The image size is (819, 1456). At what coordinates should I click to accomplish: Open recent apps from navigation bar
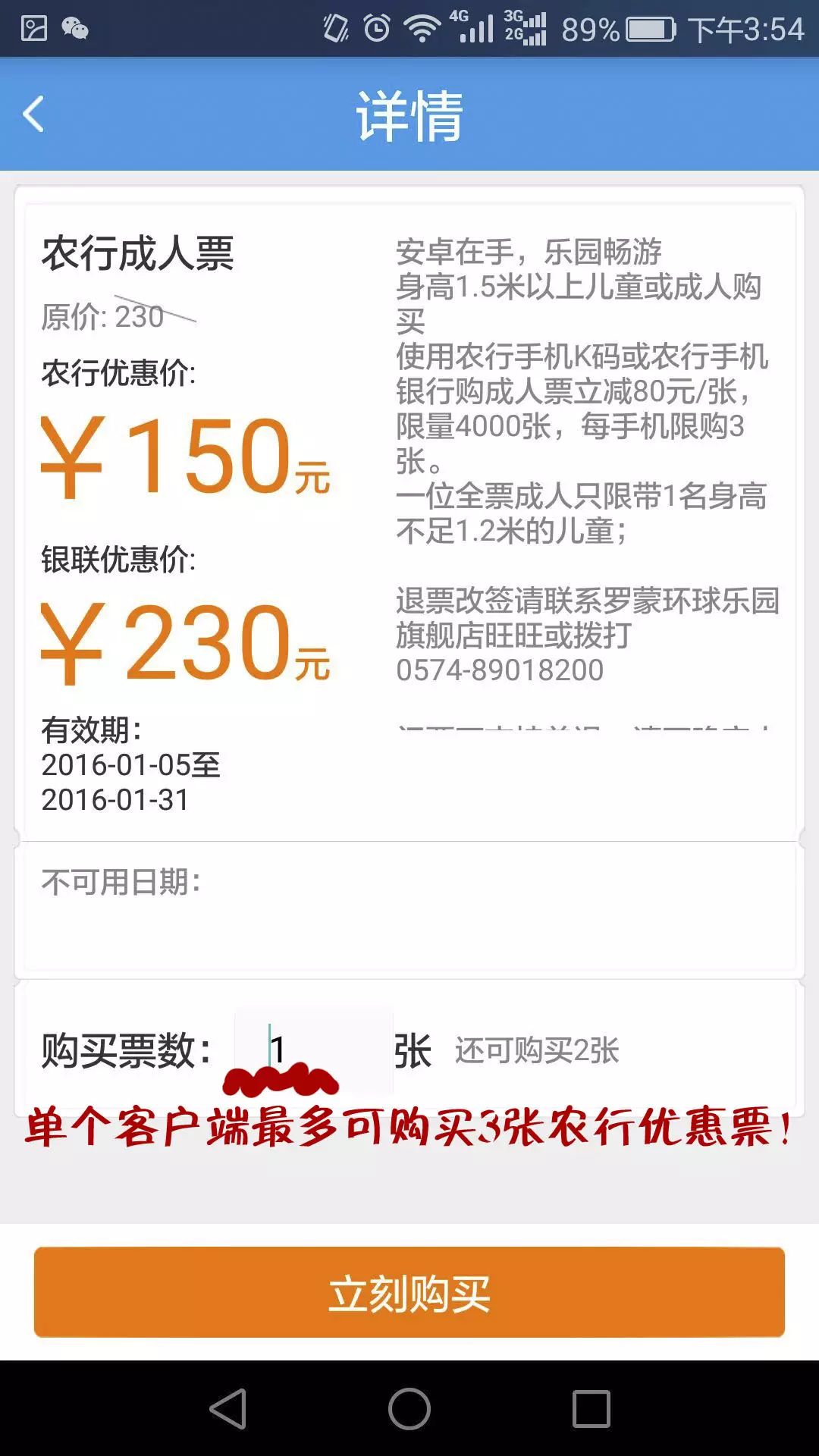(x=591, y=1409)
